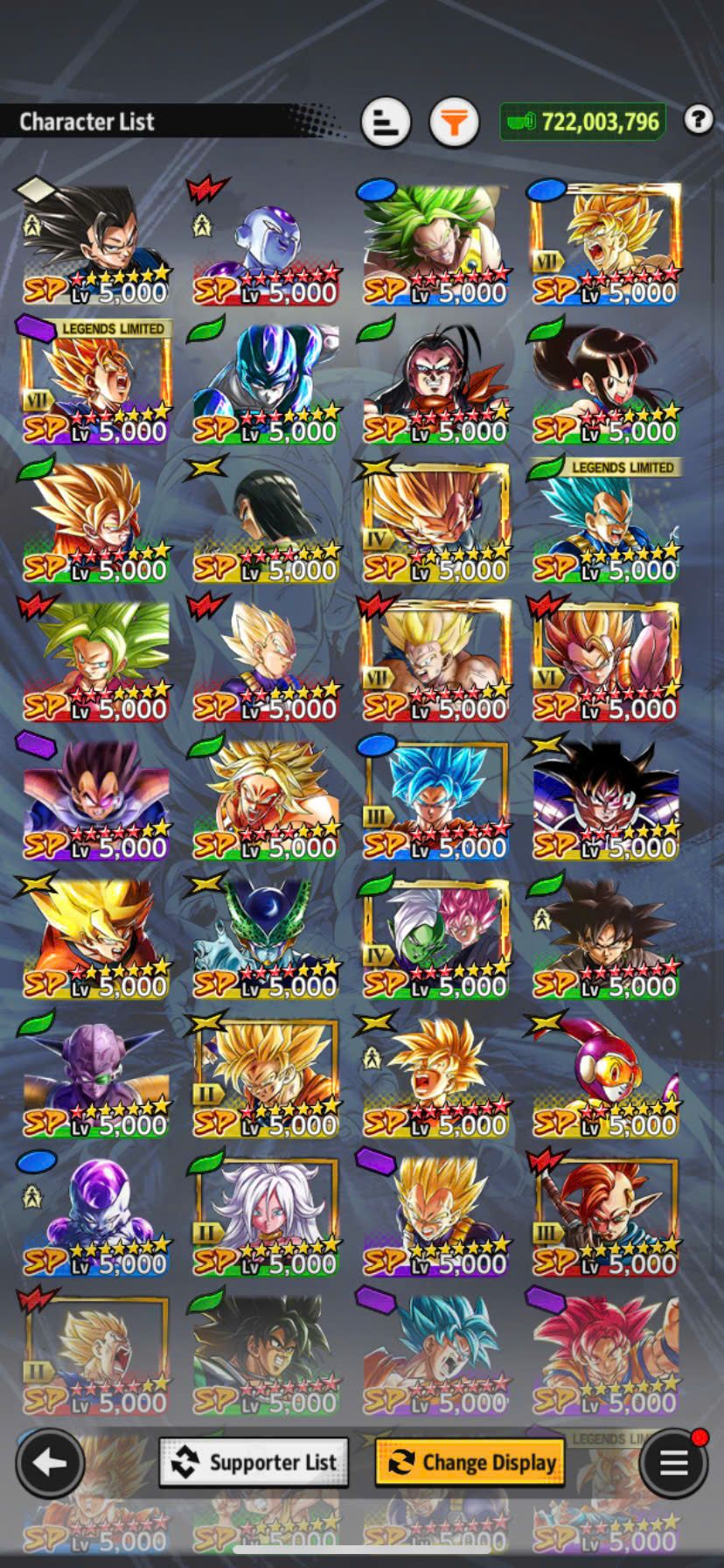Image resolution: width=724 pixels, height=1568 pixels.
Task: Switch to Supporter List
Action: (254, 1462)
